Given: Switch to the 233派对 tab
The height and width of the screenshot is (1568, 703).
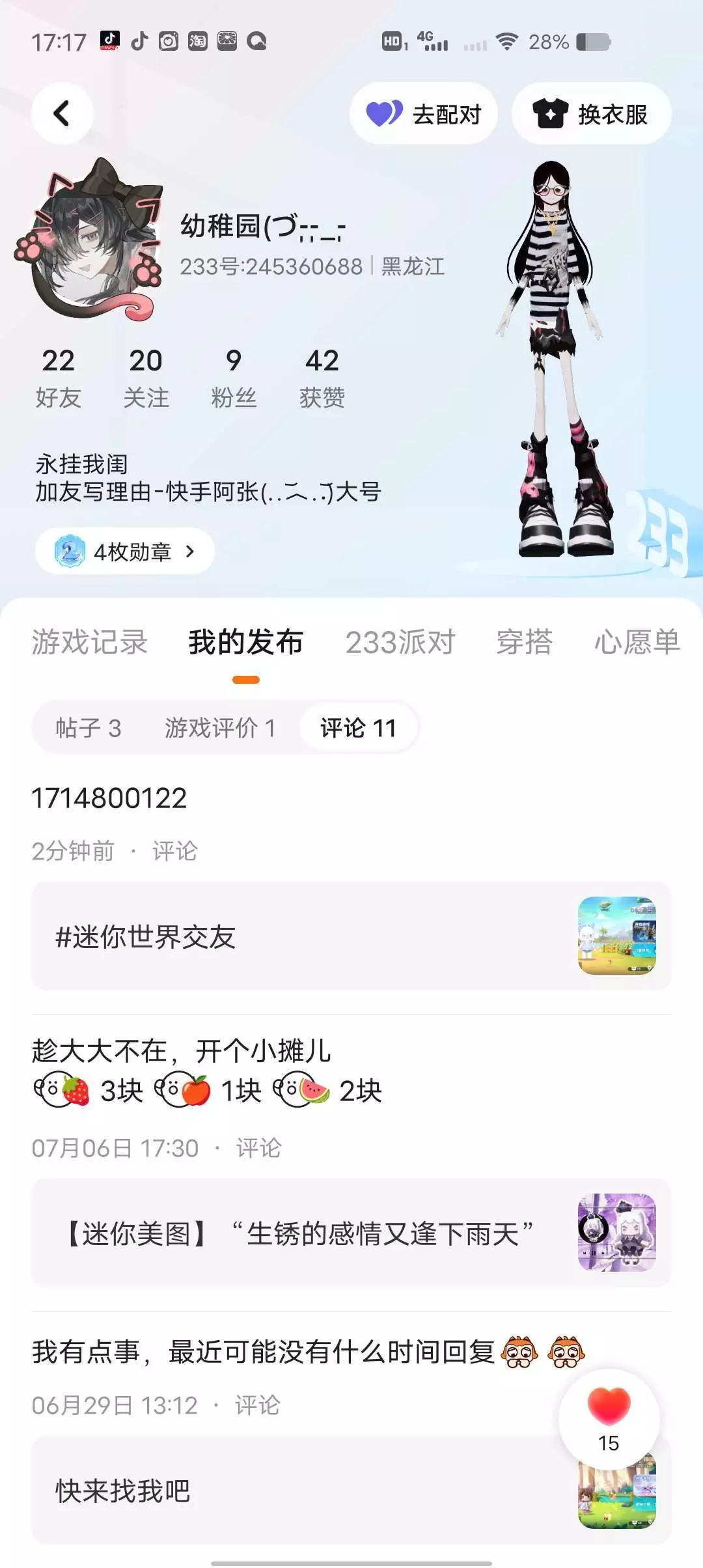Looking at the screenshot, I should click(x=400, y=642).
